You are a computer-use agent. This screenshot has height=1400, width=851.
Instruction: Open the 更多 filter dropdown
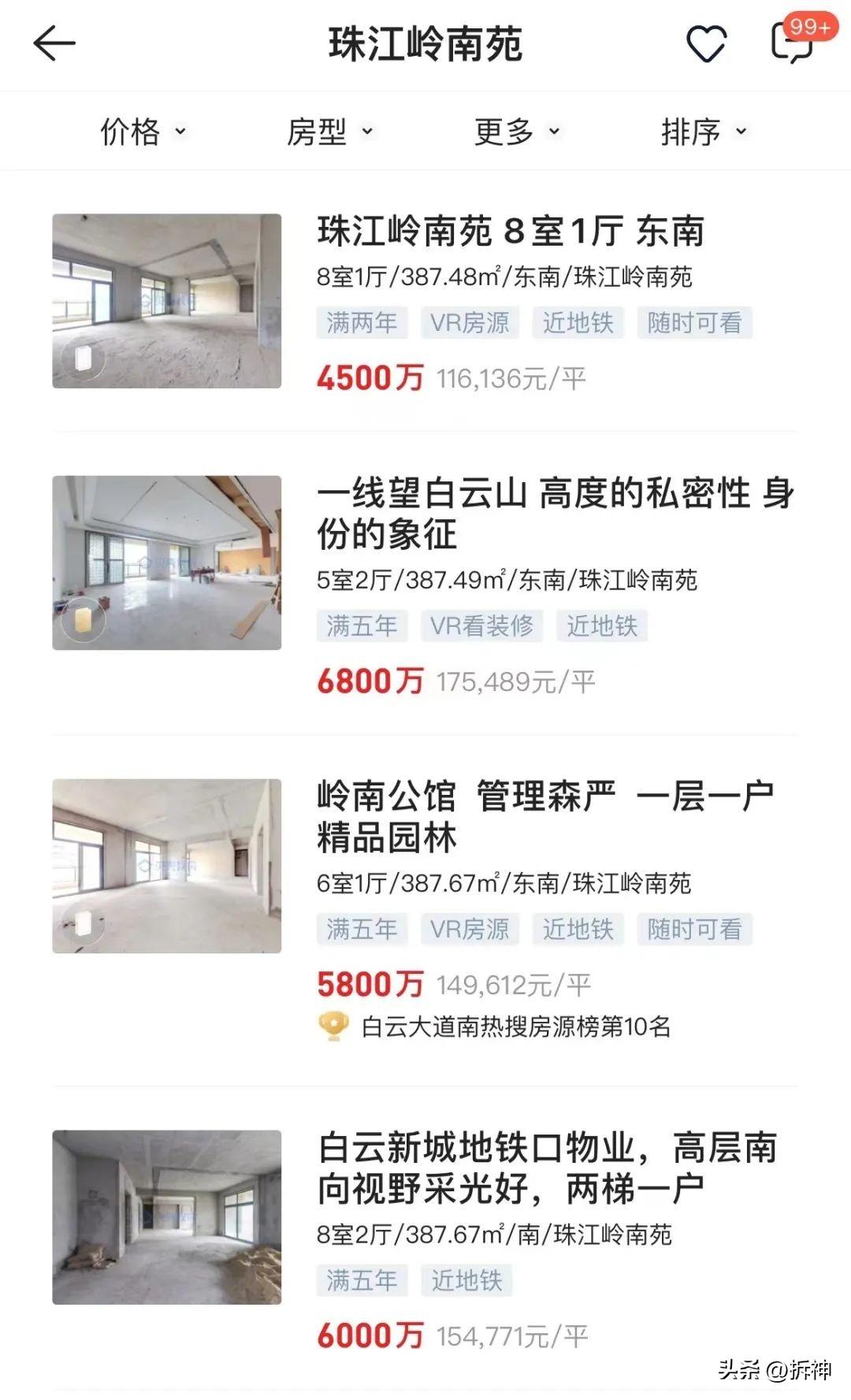(x=517, y=131)
